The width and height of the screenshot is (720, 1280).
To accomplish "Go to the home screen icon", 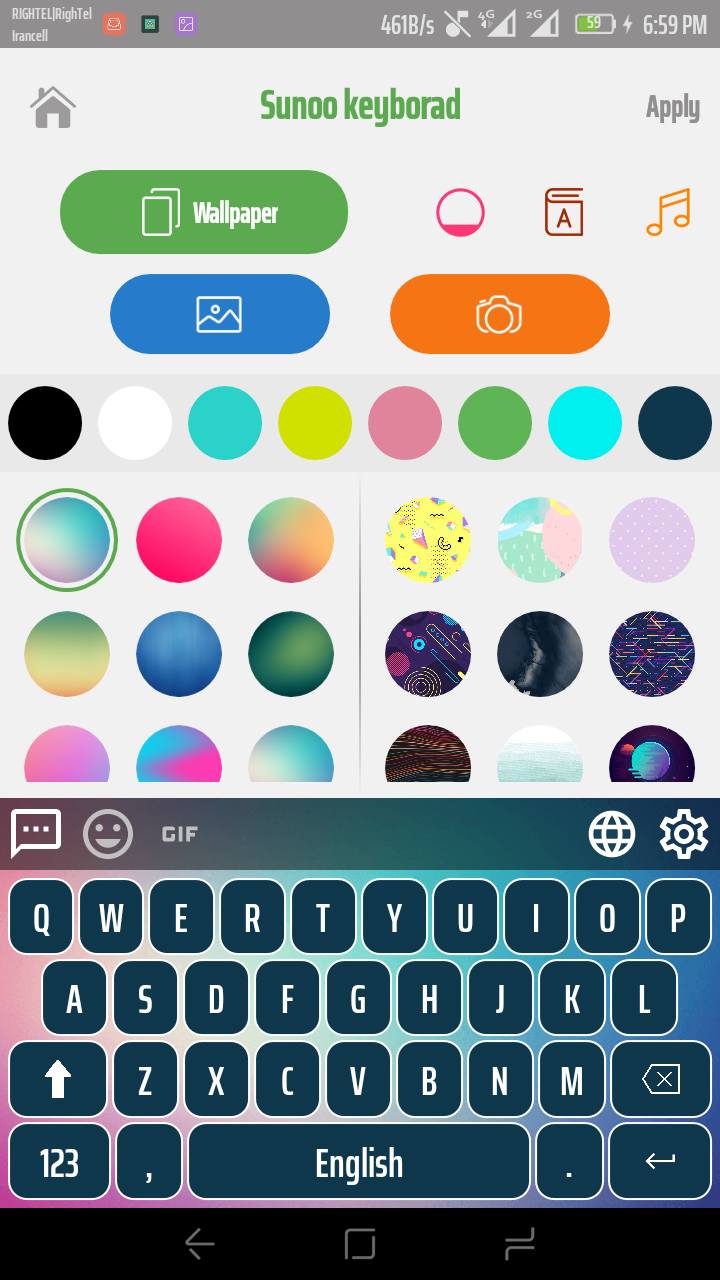I will [53, 107].
